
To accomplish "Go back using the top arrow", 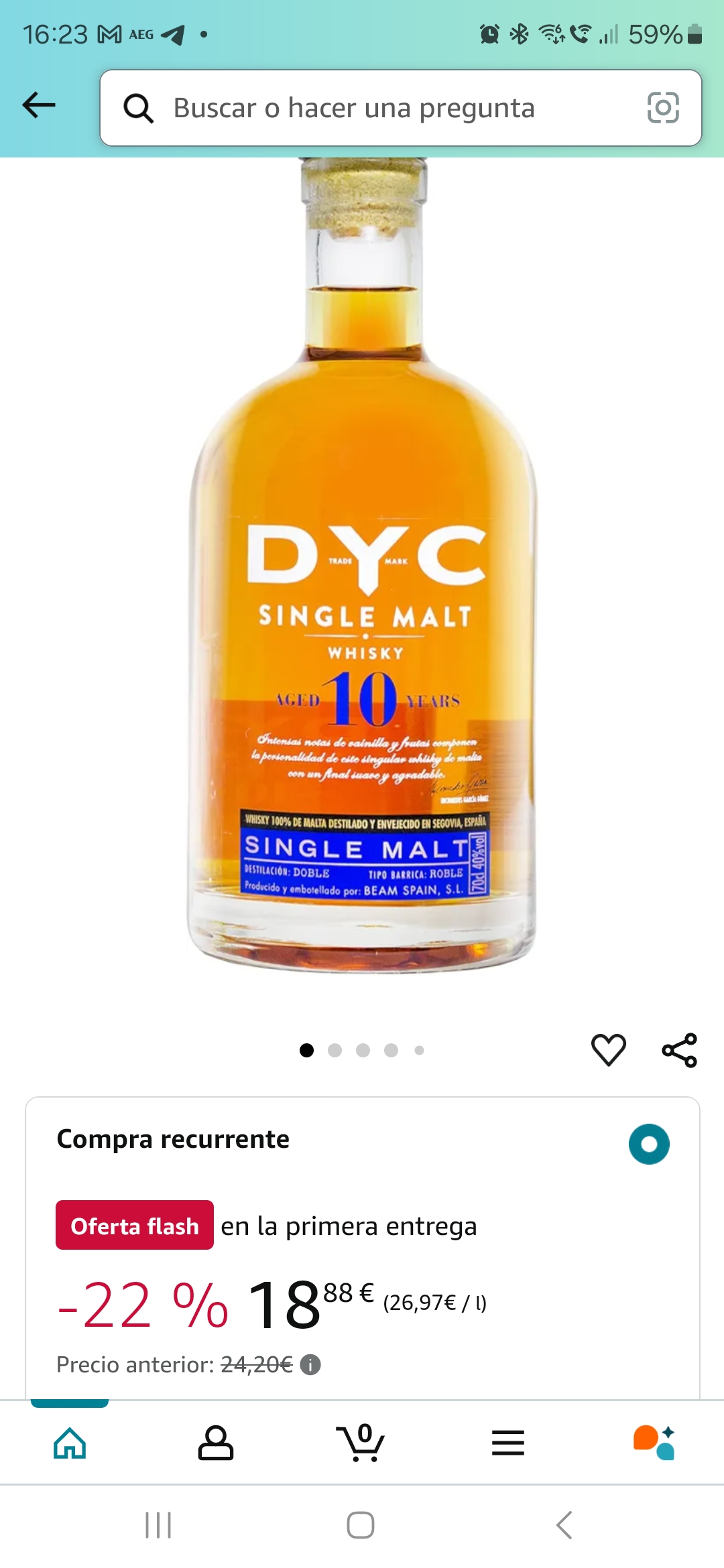I will [x=39, y=105].
